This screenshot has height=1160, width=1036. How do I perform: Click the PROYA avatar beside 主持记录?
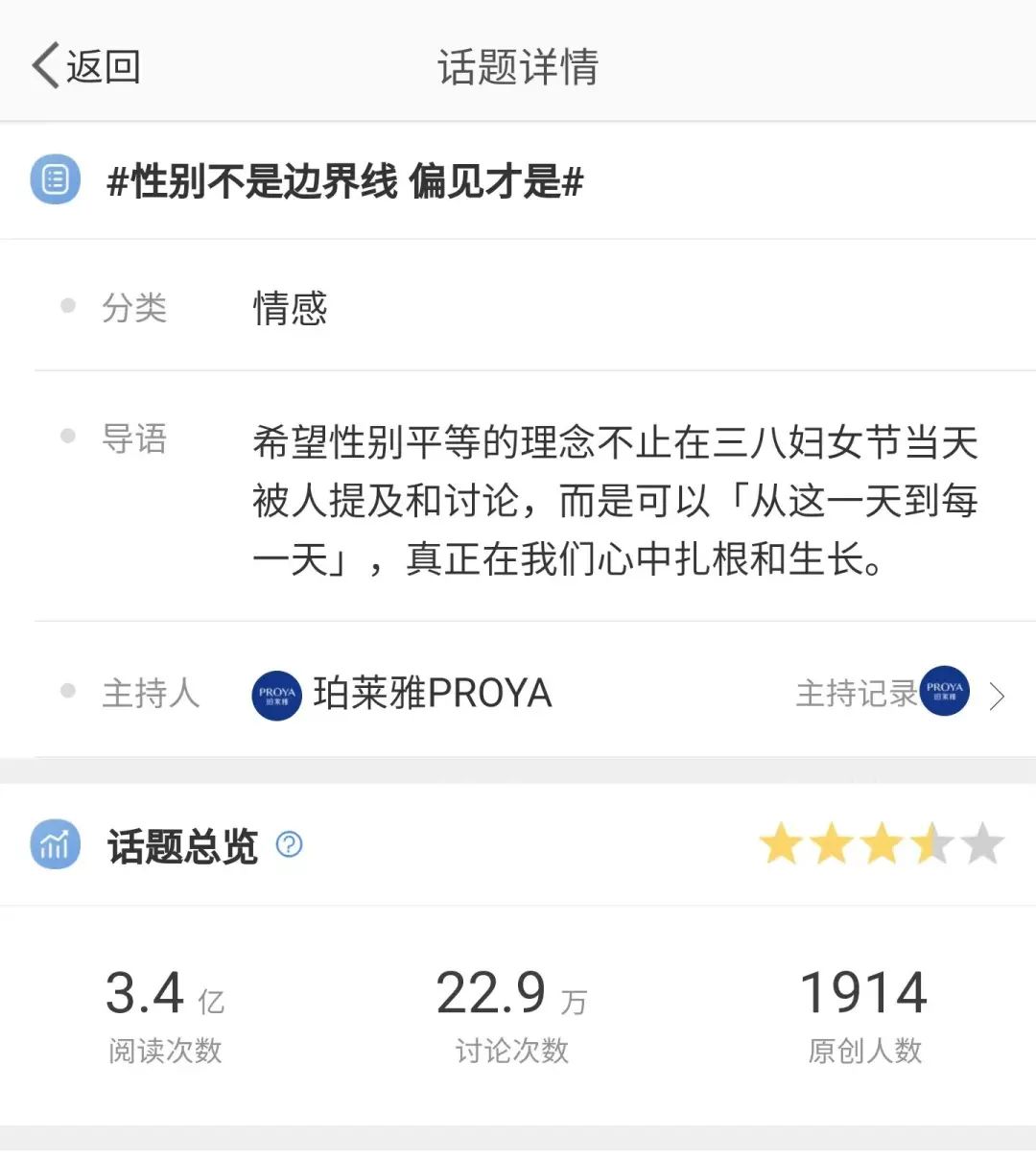[944, 691]
